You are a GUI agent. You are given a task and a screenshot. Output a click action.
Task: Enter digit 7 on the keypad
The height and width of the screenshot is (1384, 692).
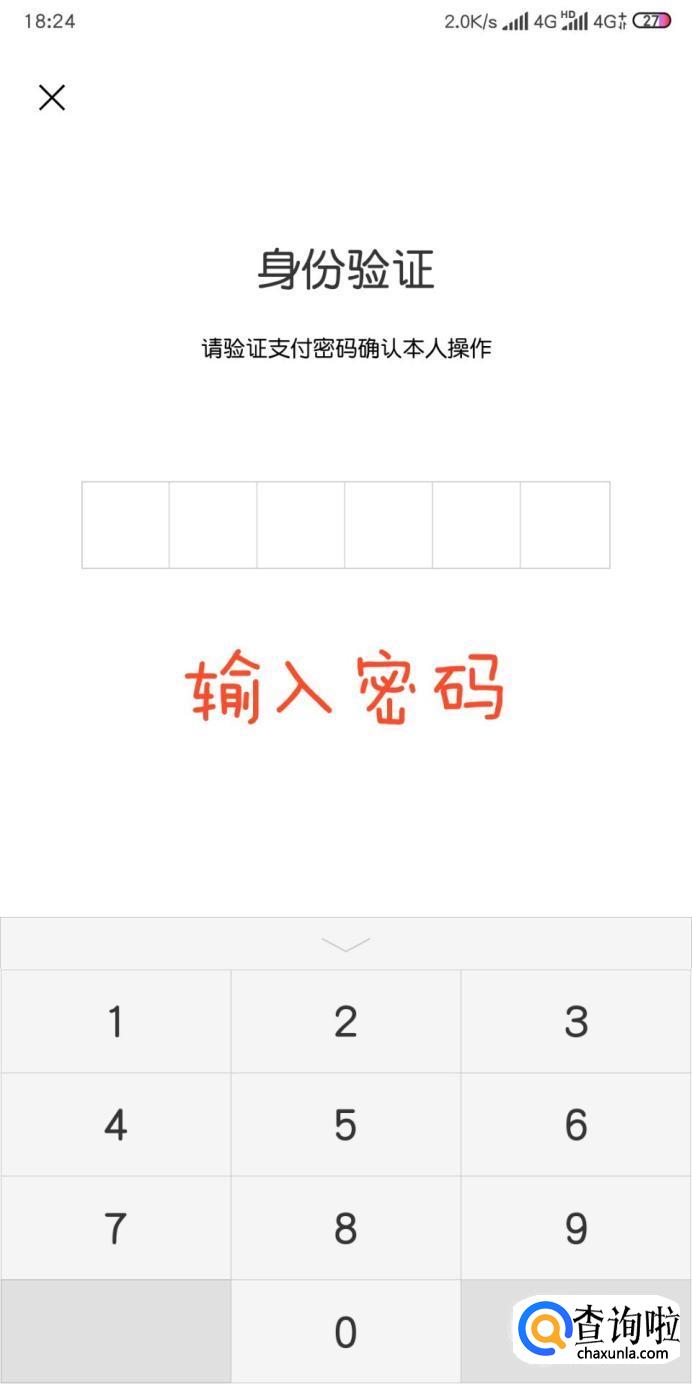click(x=116, y=1228)
